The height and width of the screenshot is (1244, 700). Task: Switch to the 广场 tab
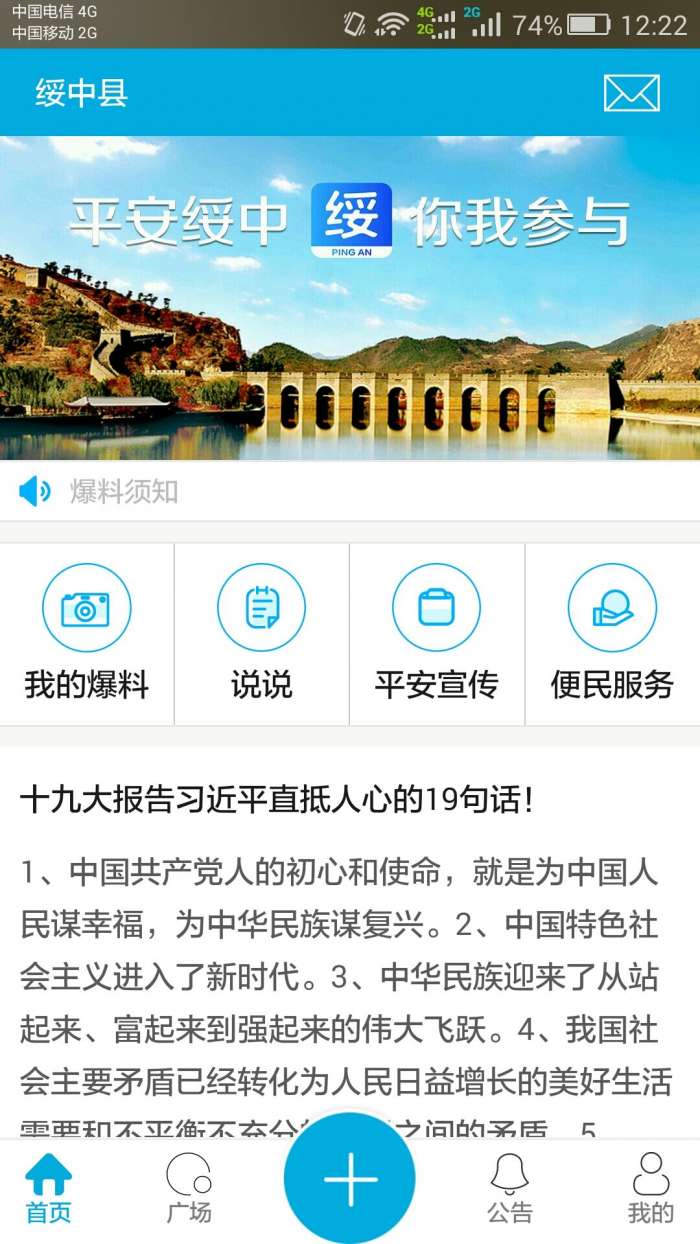189,1190
